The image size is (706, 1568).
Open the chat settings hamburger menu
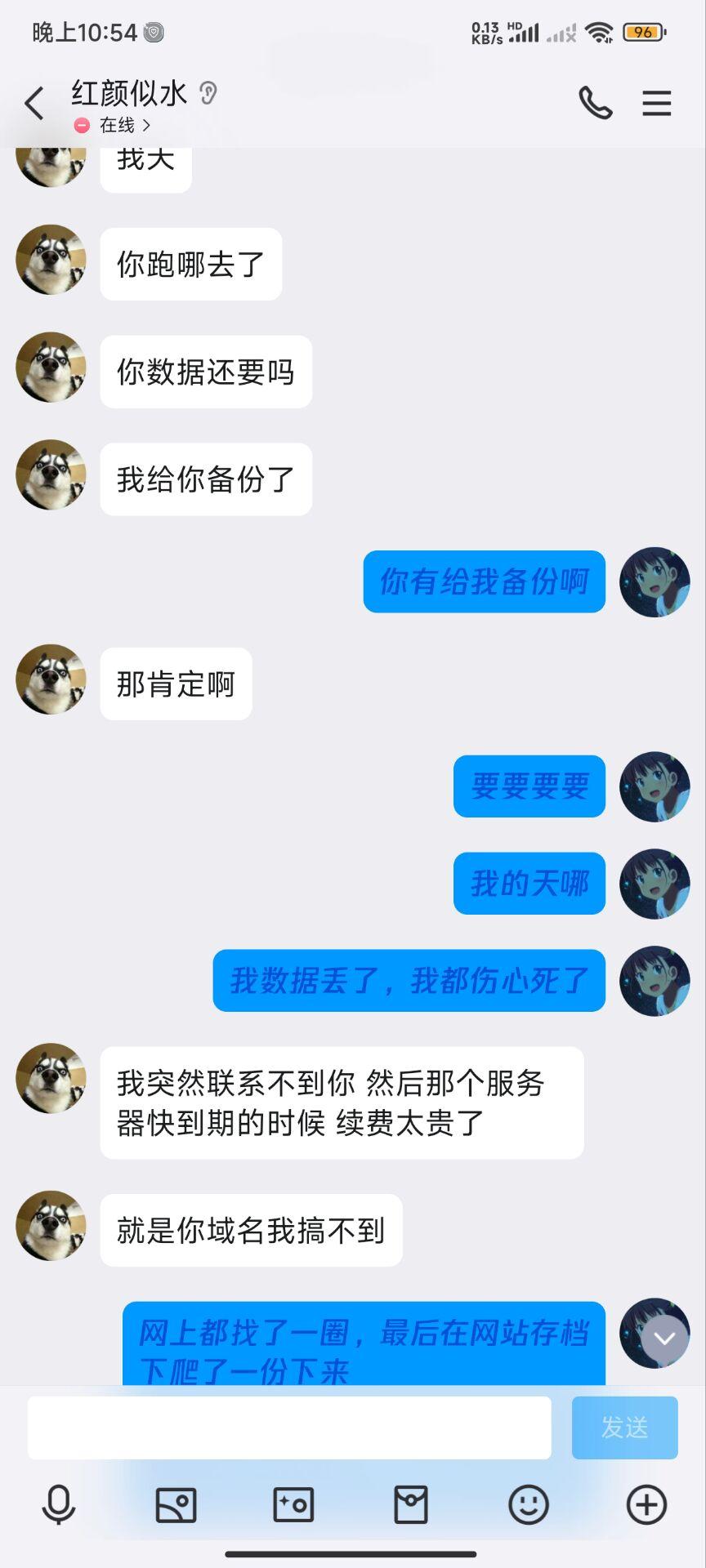pyautogui.click(x=656, y=104)
